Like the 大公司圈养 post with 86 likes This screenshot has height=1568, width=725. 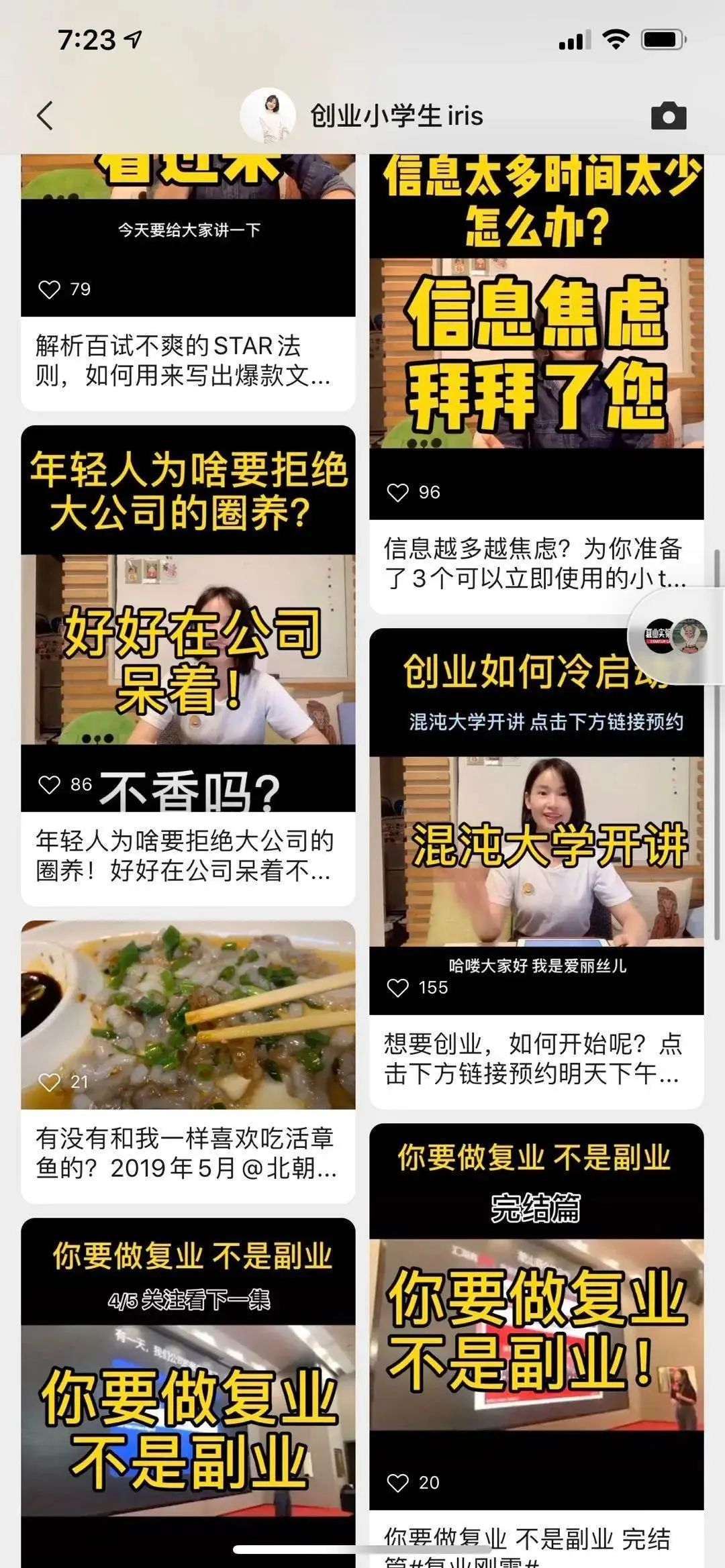coord(50,784)
